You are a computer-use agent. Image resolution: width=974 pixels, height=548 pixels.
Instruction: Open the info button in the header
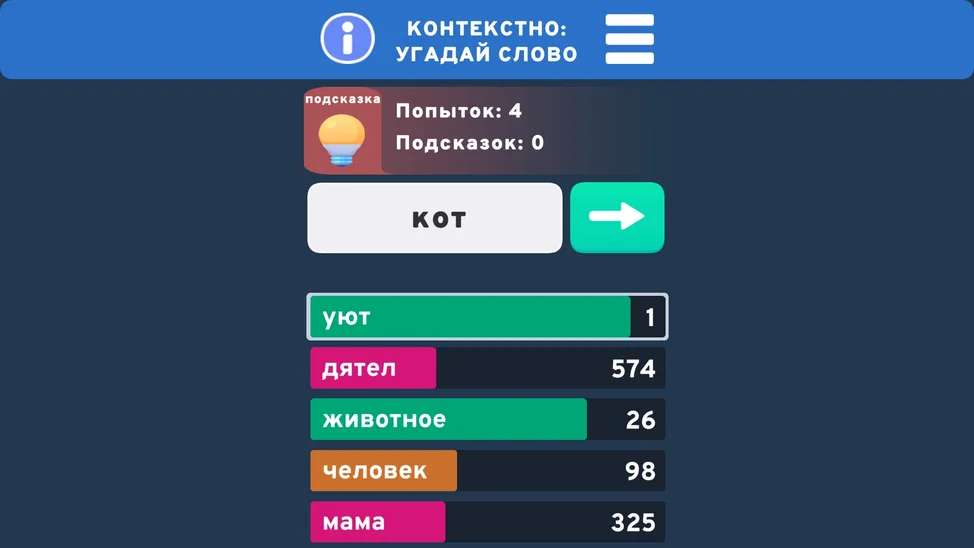[347, 40]
